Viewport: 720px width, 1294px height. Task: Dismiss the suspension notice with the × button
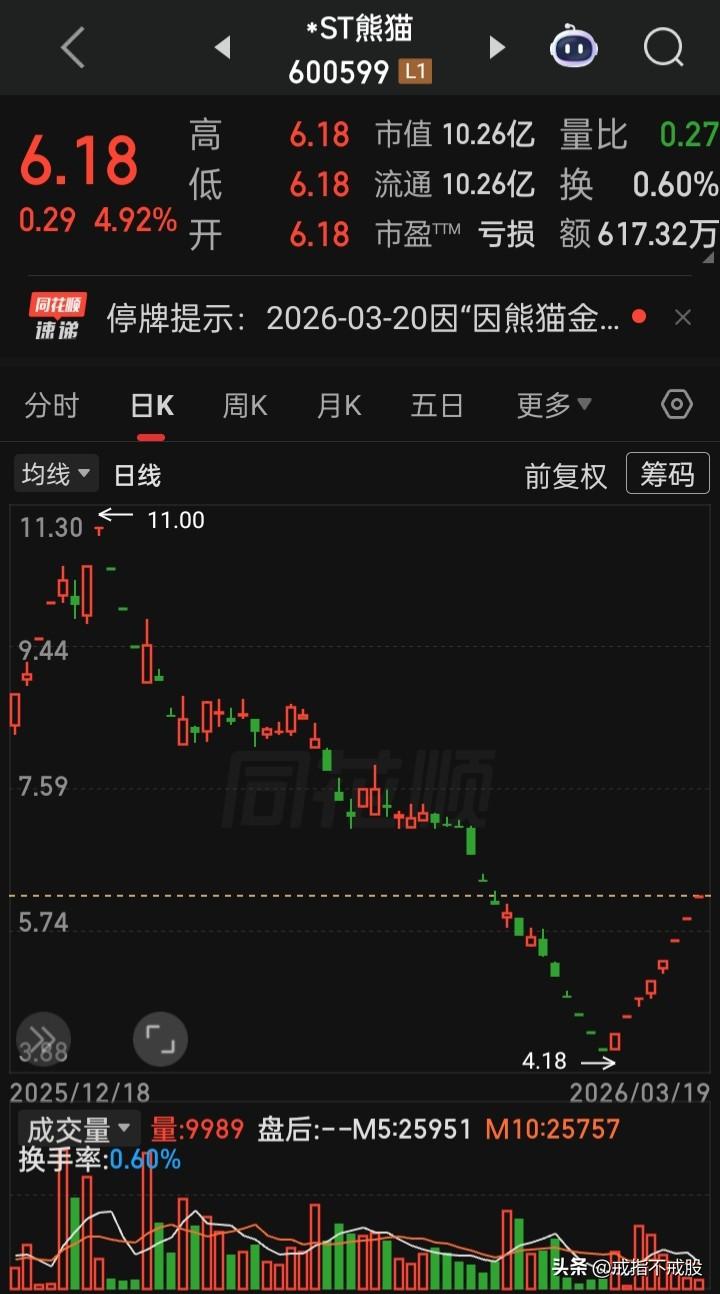(x=684, y=316)
